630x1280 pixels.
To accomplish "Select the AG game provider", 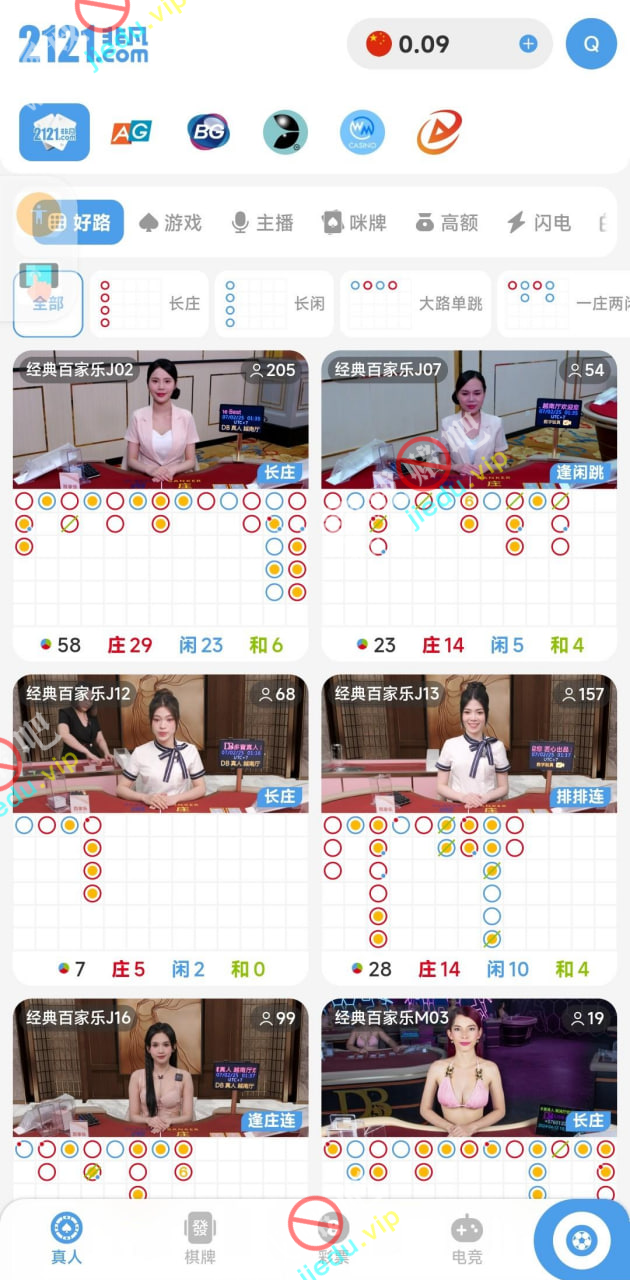I will [131, 132].
